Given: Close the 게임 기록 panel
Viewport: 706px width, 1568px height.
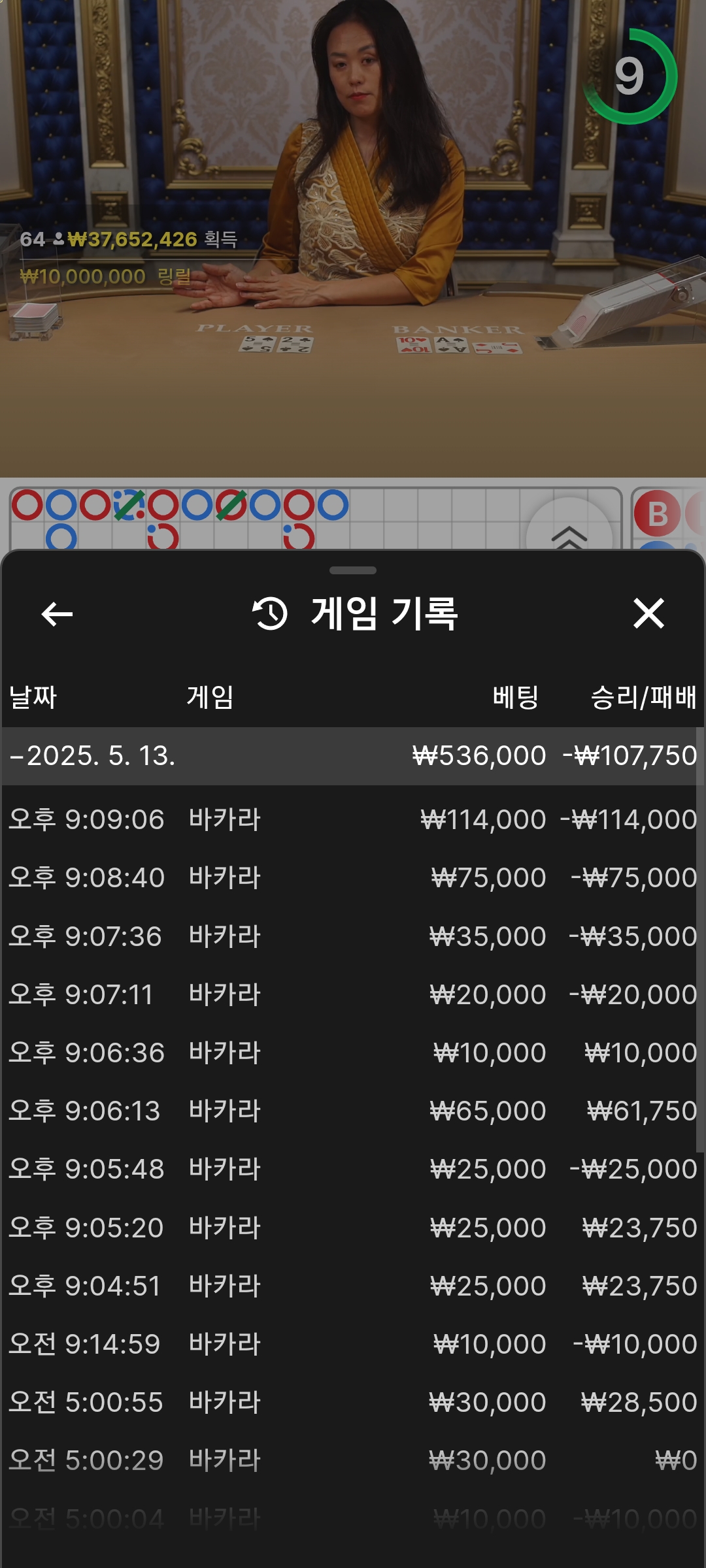Looking at the screenshot, I should pos(648,613).
